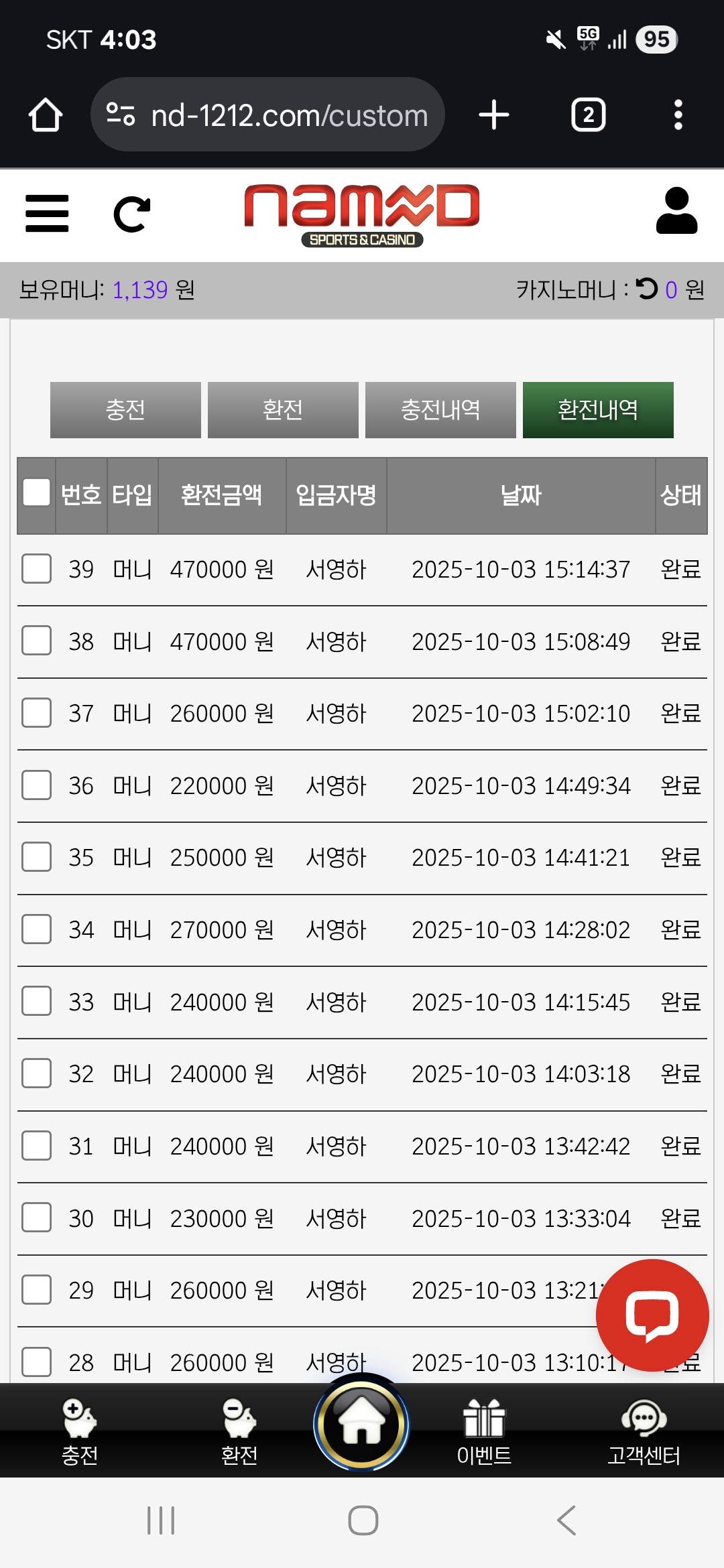Screen dimensions: 724x1568
Task: Select the checkbox for row 37
Action: coord(37,713)
